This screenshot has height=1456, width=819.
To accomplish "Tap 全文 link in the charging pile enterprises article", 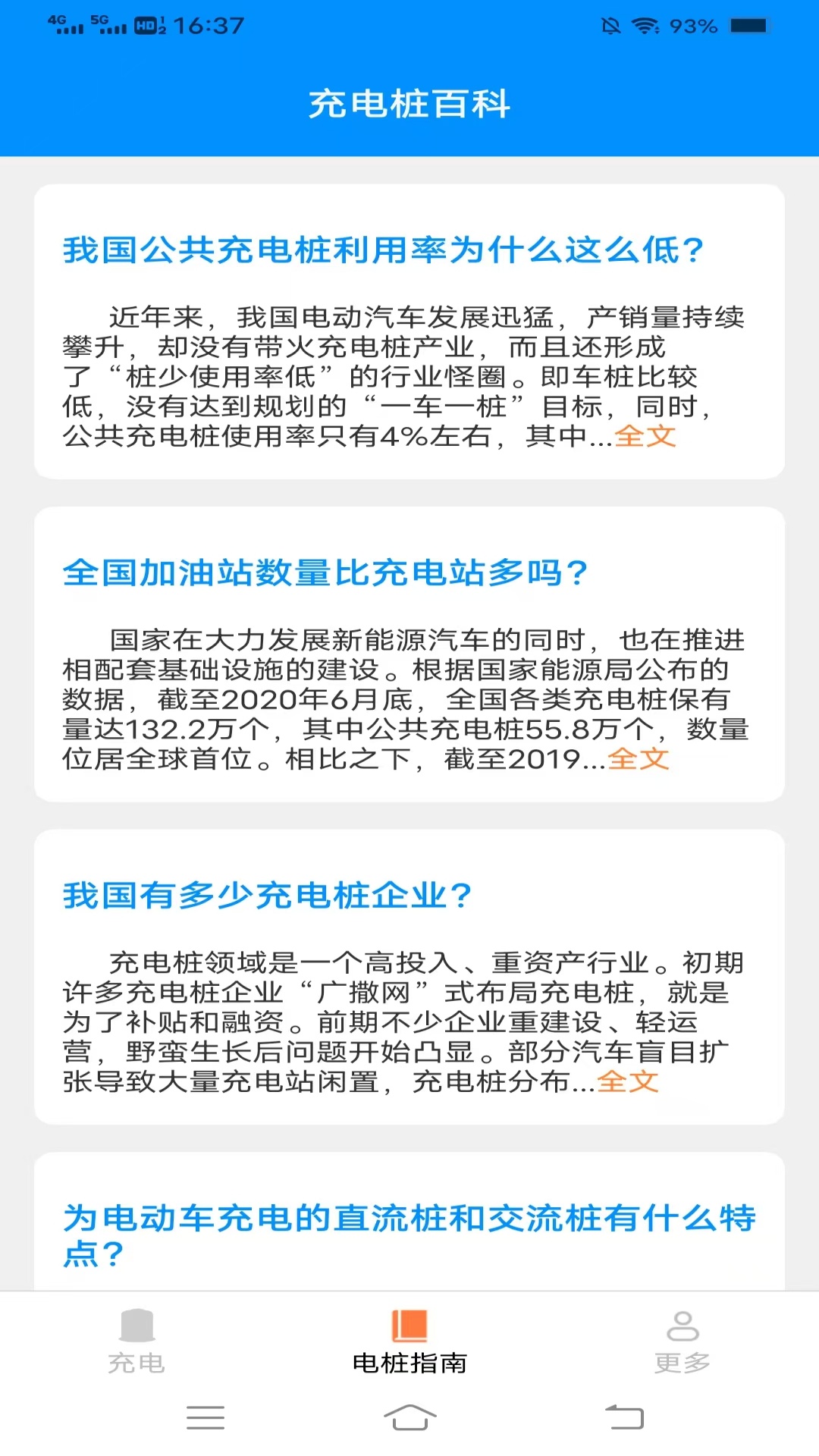I will click(x=627, y=1081).
